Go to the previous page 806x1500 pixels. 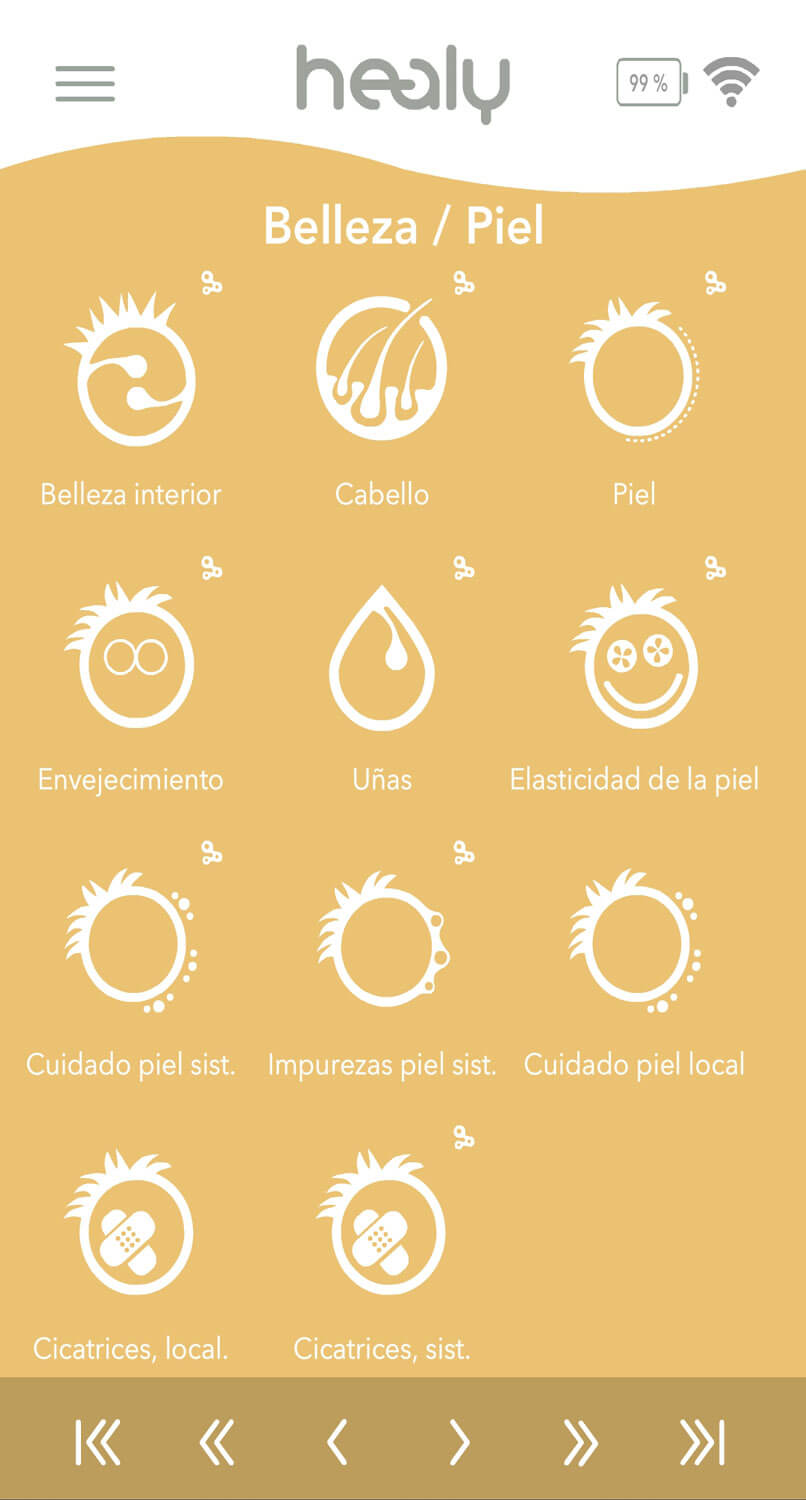tap(338, 1442)
